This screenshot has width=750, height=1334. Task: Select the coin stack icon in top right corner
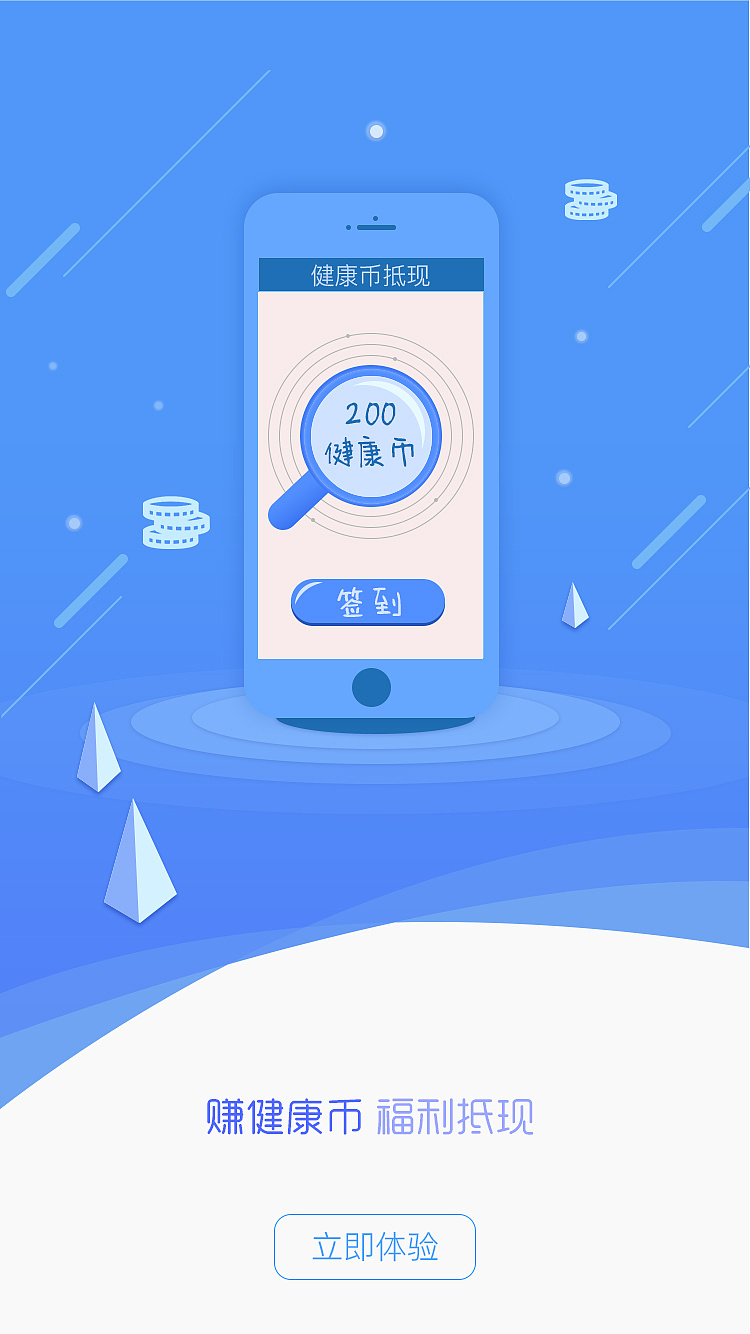coord(588,198)
